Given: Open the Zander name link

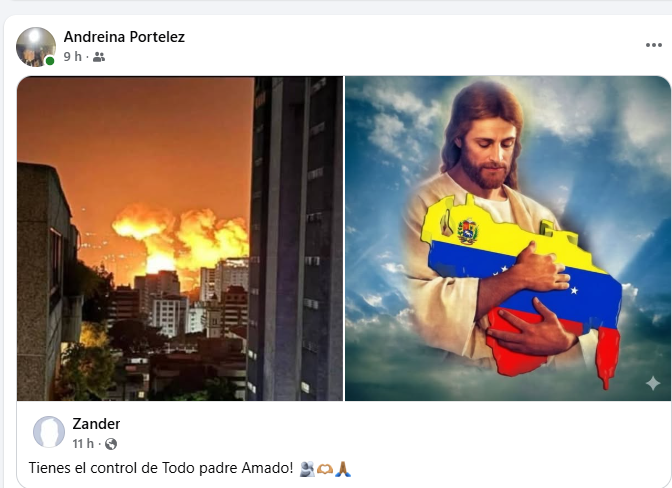Looking at the screenshot, I should coord(96,424).
